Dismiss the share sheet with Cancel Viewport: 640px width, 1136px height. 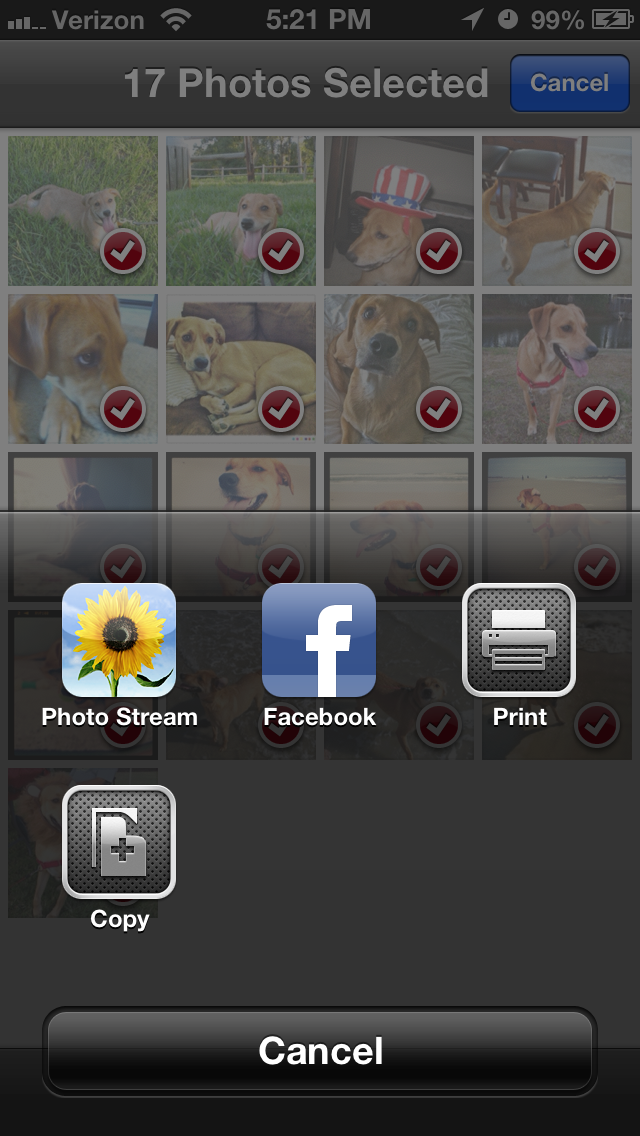pos(320,1050)
